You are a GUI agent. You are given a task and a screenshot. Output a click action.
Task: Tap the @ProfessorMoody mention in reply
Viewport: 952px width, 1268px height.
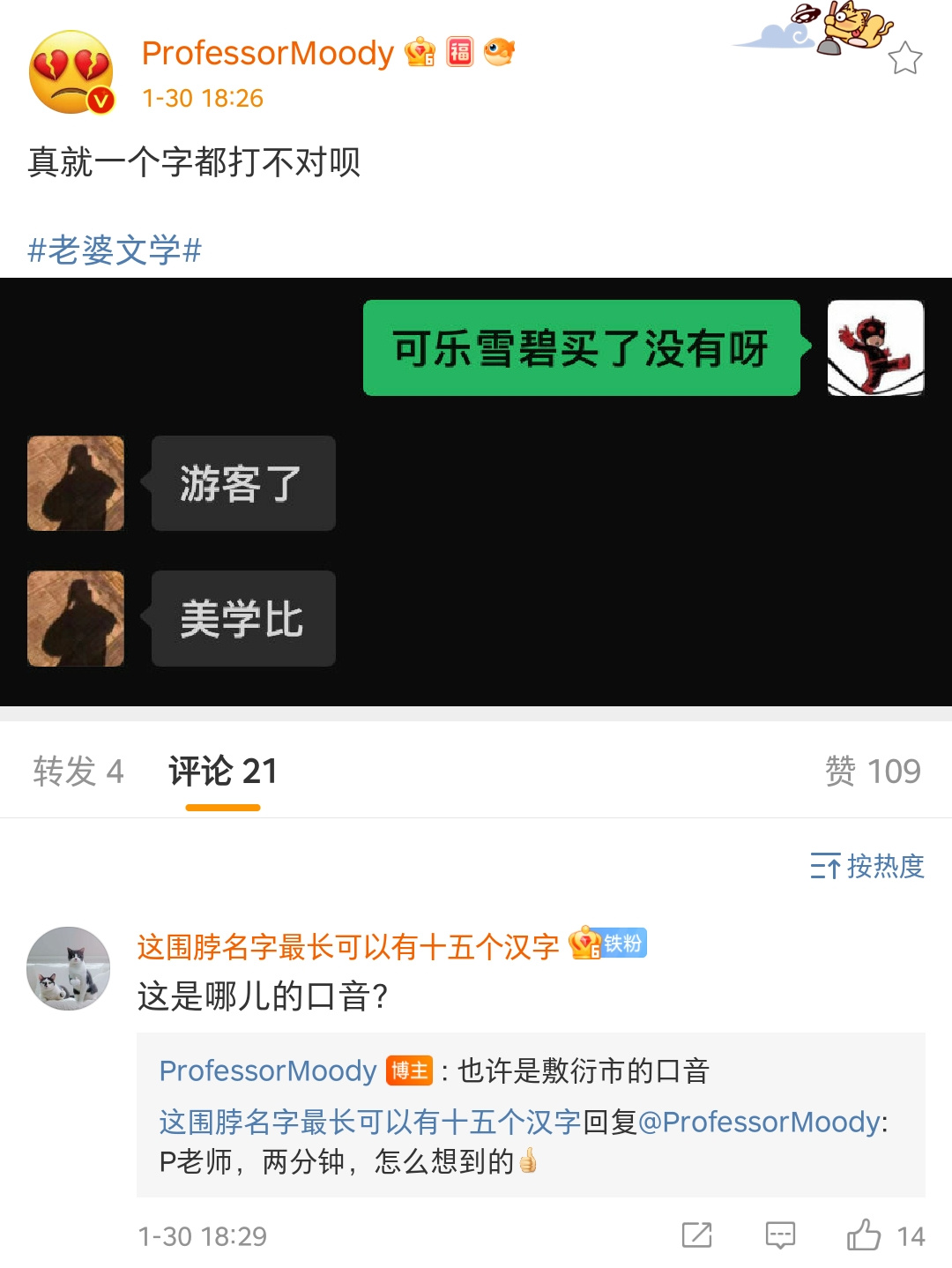[758, 1122]
